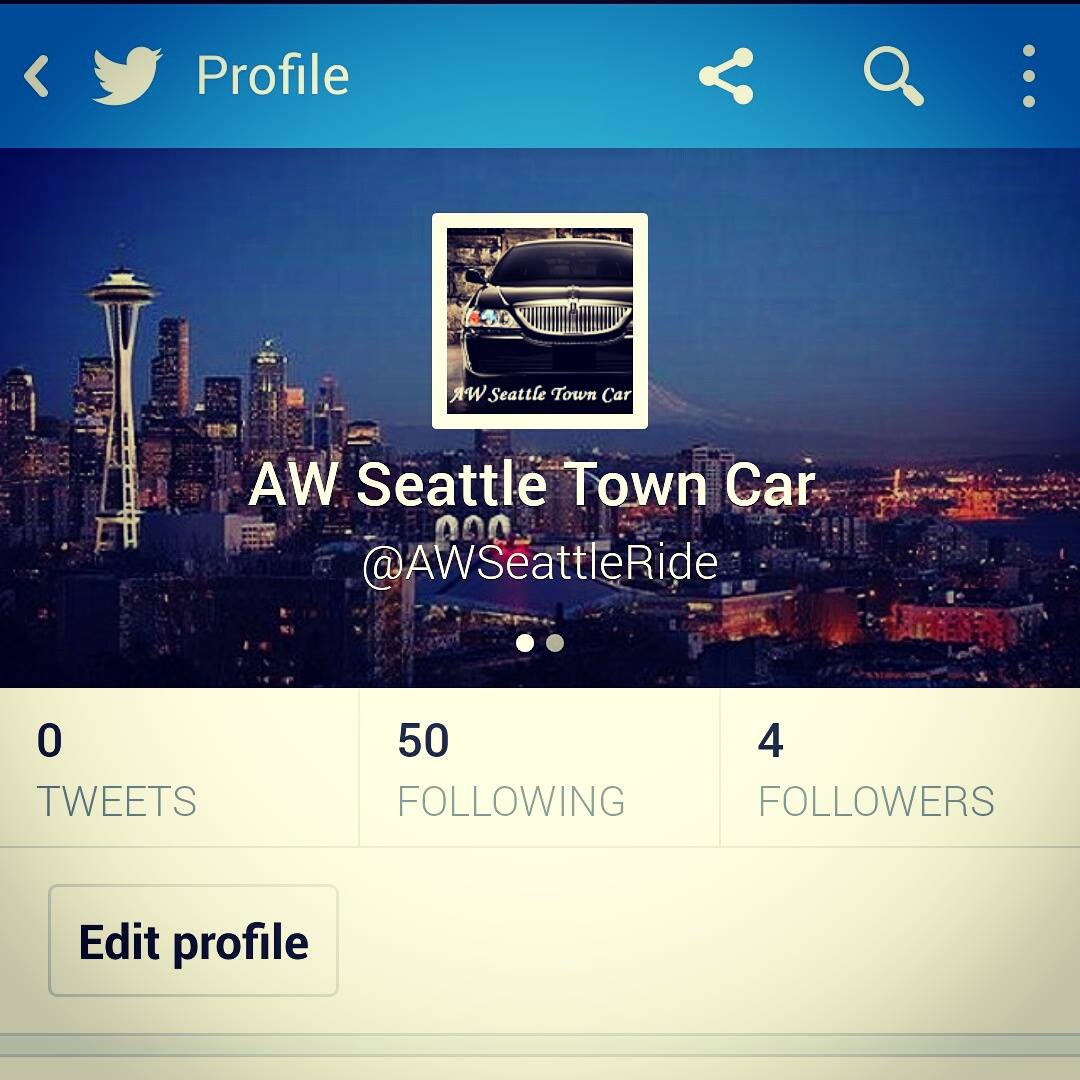Open the Followers list

point(900,768)
